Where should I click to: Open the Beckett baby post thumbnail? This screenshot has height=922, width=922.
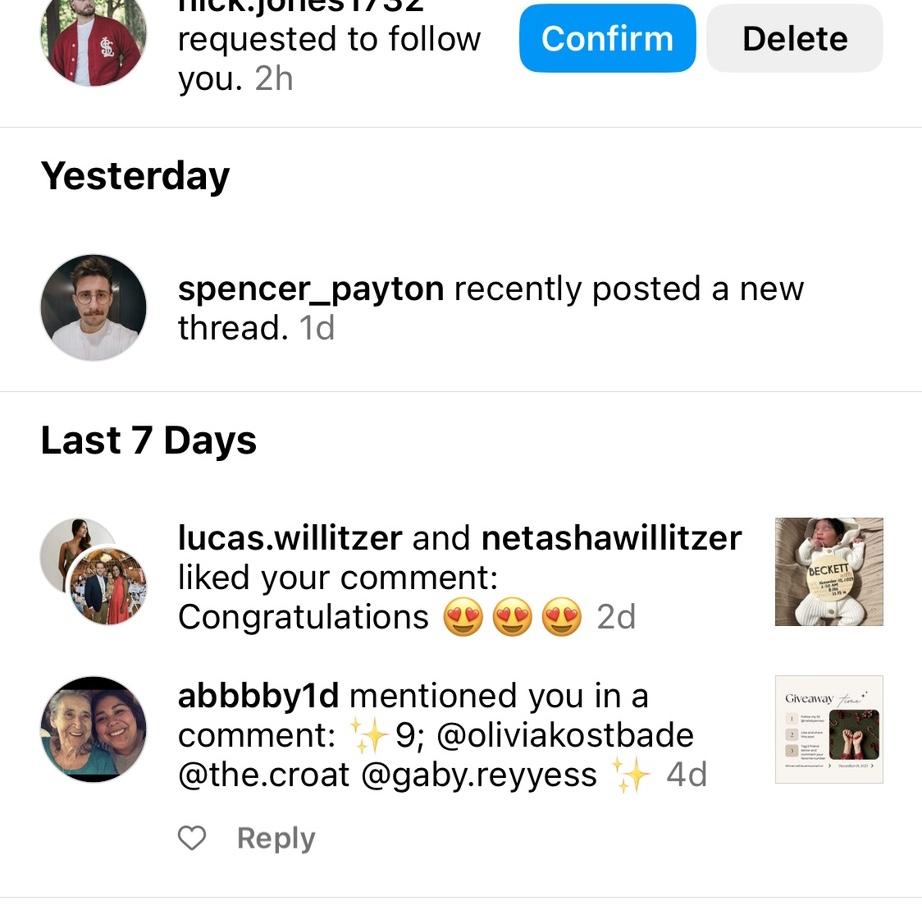pyautogui.click(x=828, y=571)
